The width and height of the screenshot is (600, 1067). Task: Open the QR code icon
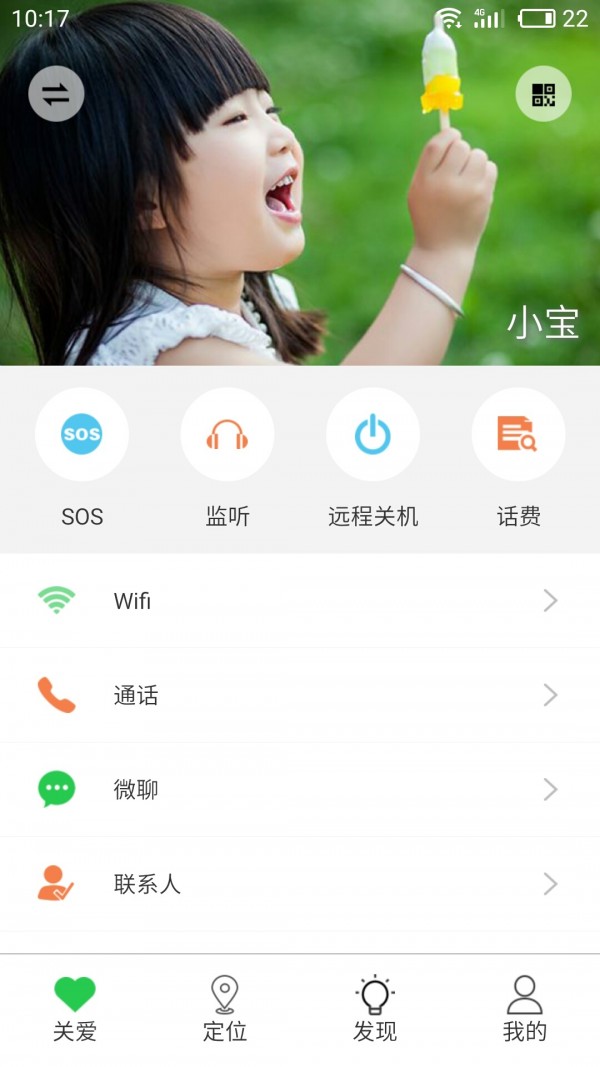[x=543, y=94]
